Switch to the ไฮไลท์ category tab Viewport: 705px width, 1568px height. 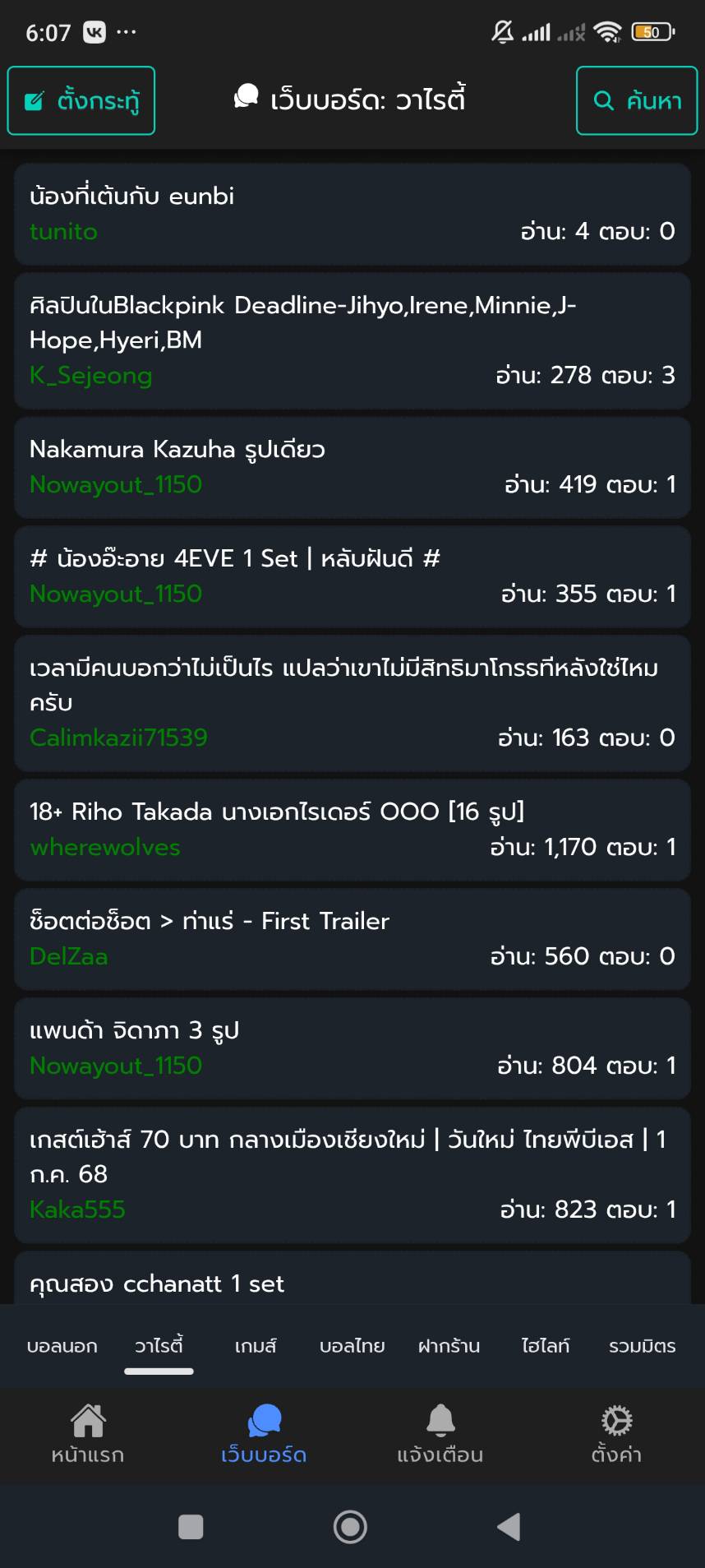546,1346
